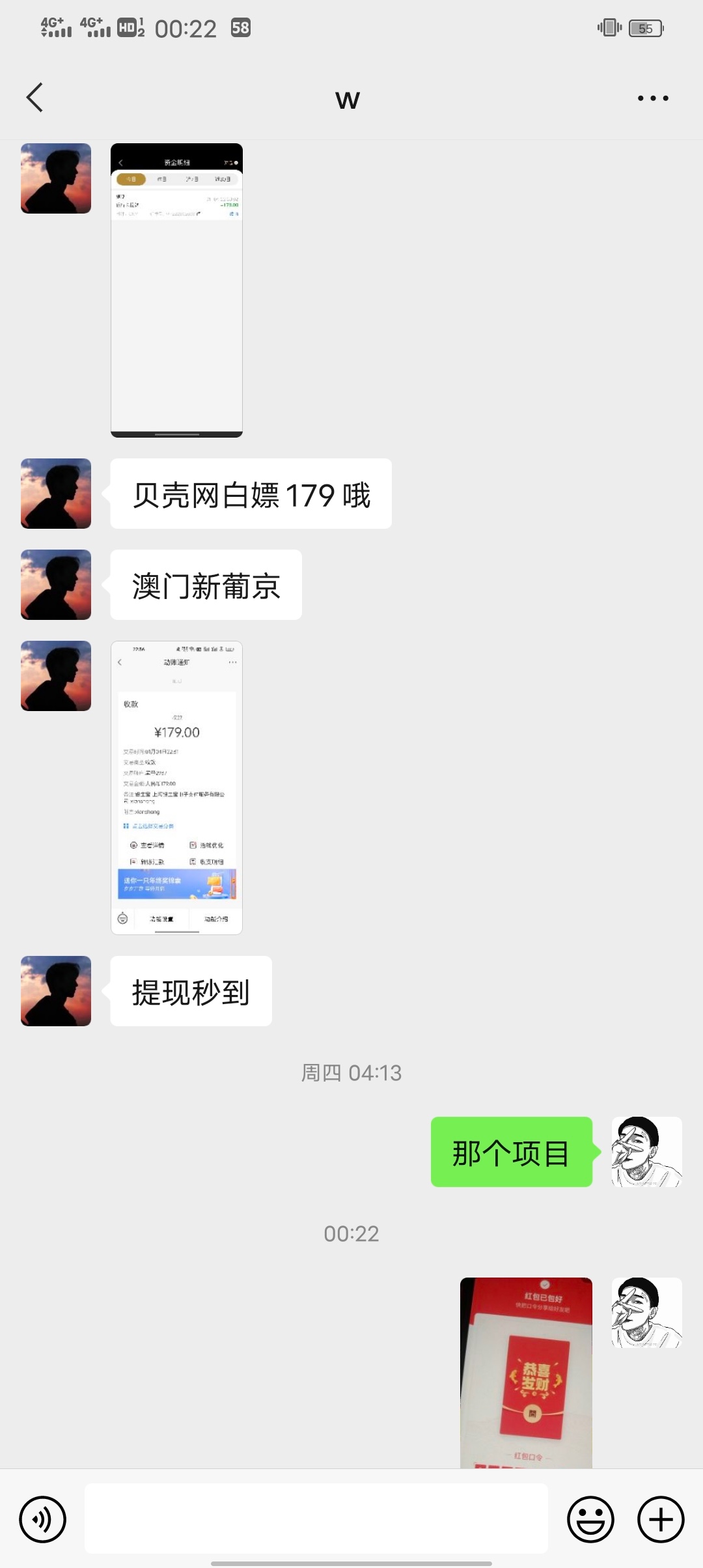Image resolution: width=703 pixels, height=1568 pixels.
Task: Go back to the chat list
Action: (x=35, y=98)
